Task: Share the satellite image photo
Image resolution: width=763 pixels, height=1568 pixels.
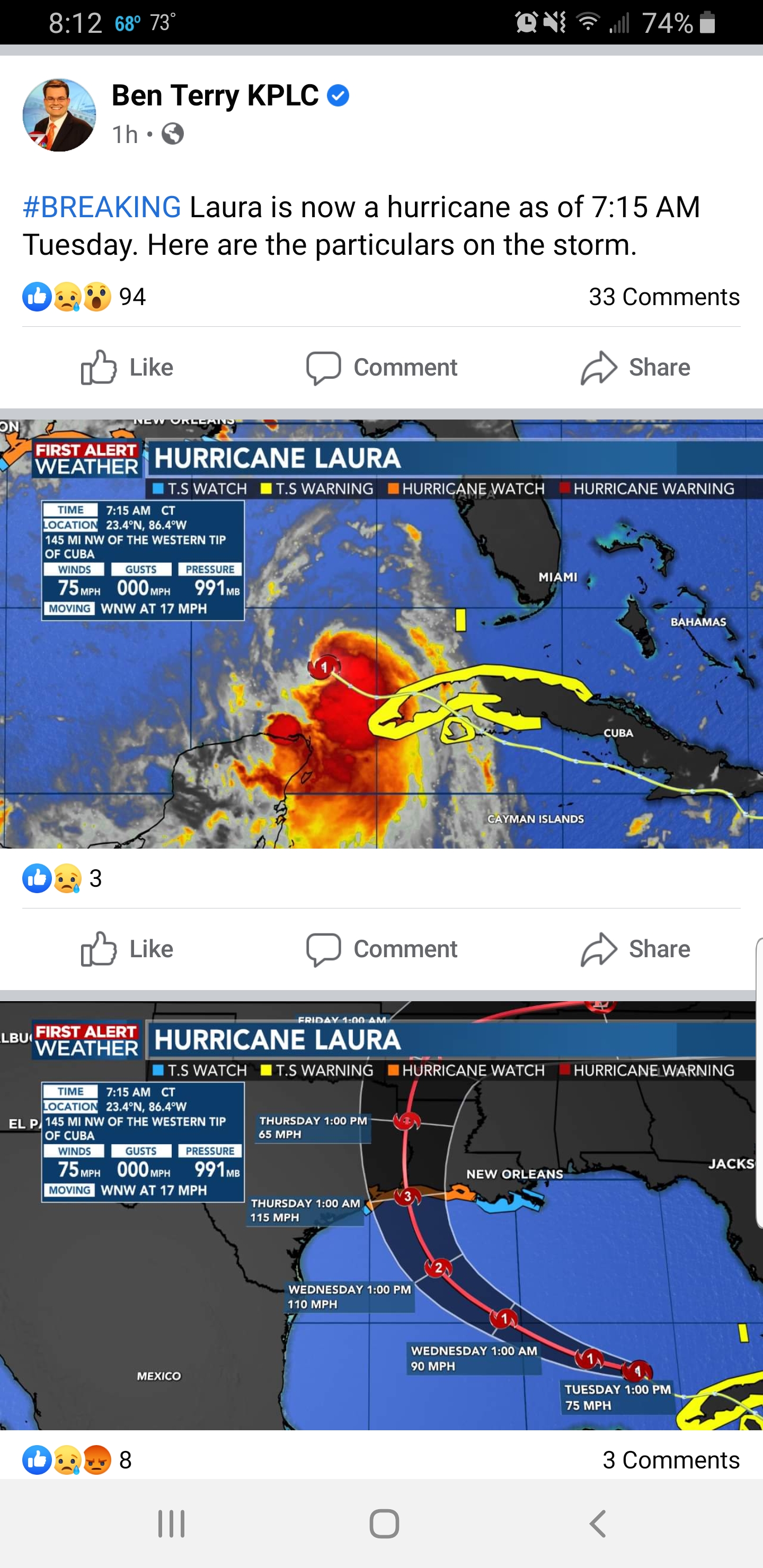Action: 635,949
